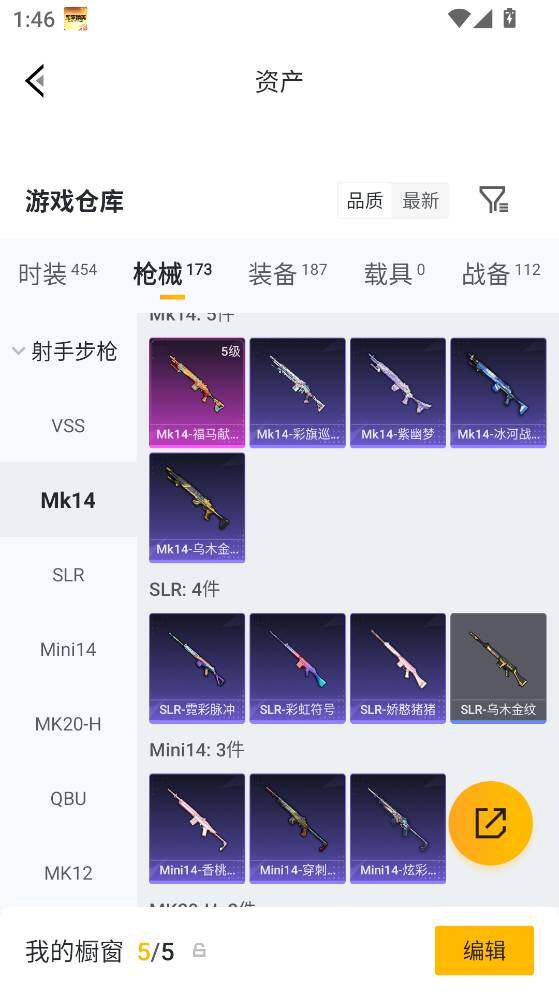Switch to the 战备 tab
Image resolution: width=559 pixels, height=994 pixels.
point(501,273)
